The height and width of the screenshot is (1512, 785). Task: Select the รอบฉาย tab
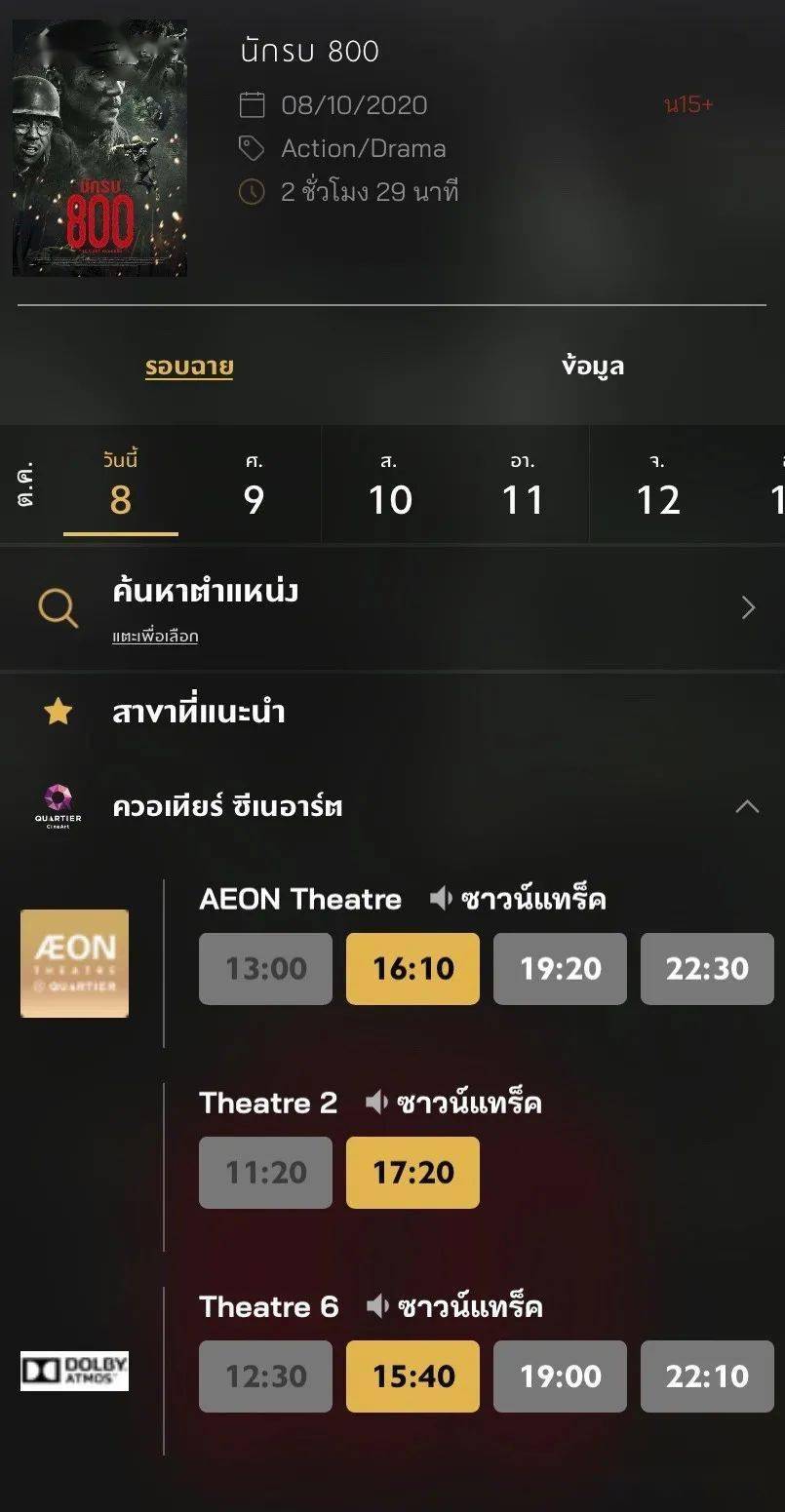pos(189,367)
